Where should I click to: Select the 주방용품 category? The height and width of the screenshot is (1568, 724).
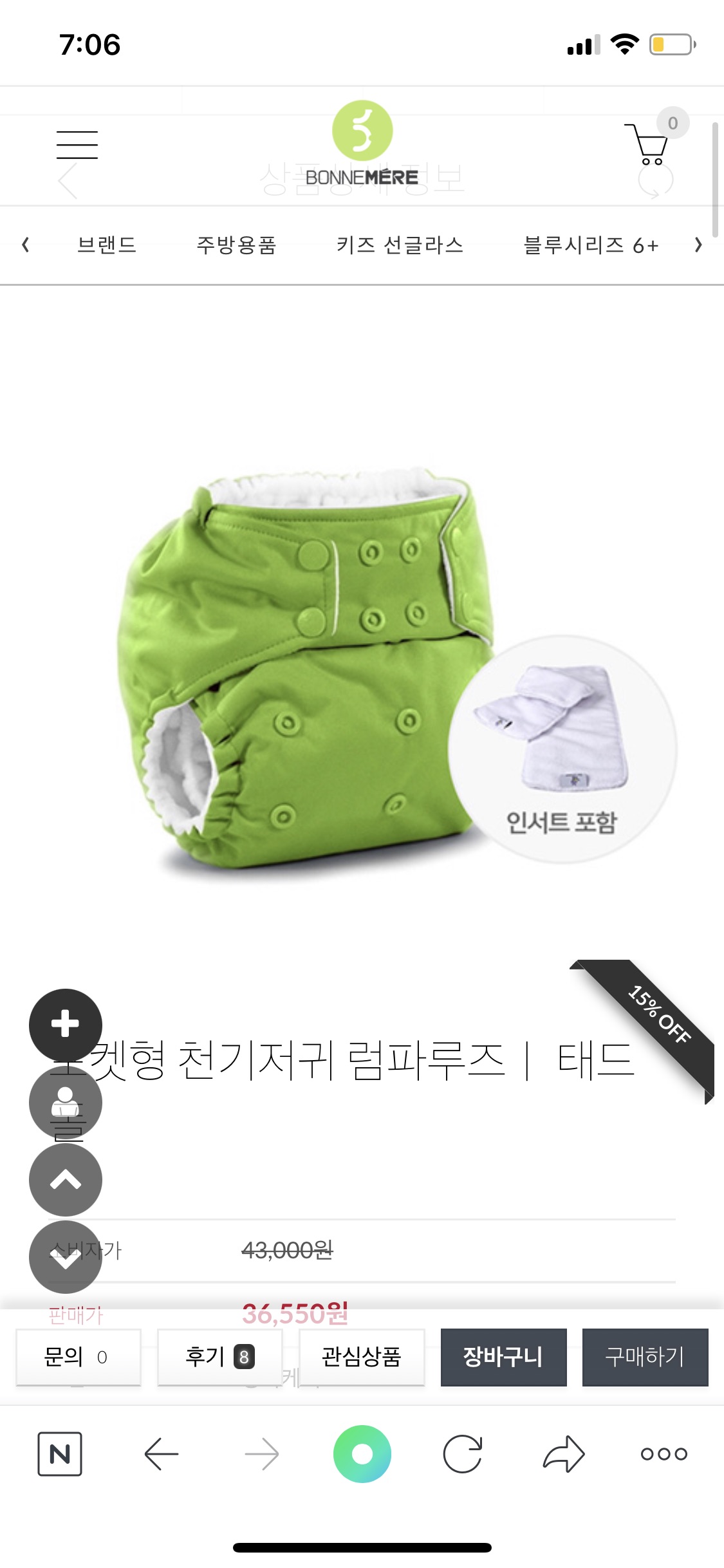tap(236, 245)
